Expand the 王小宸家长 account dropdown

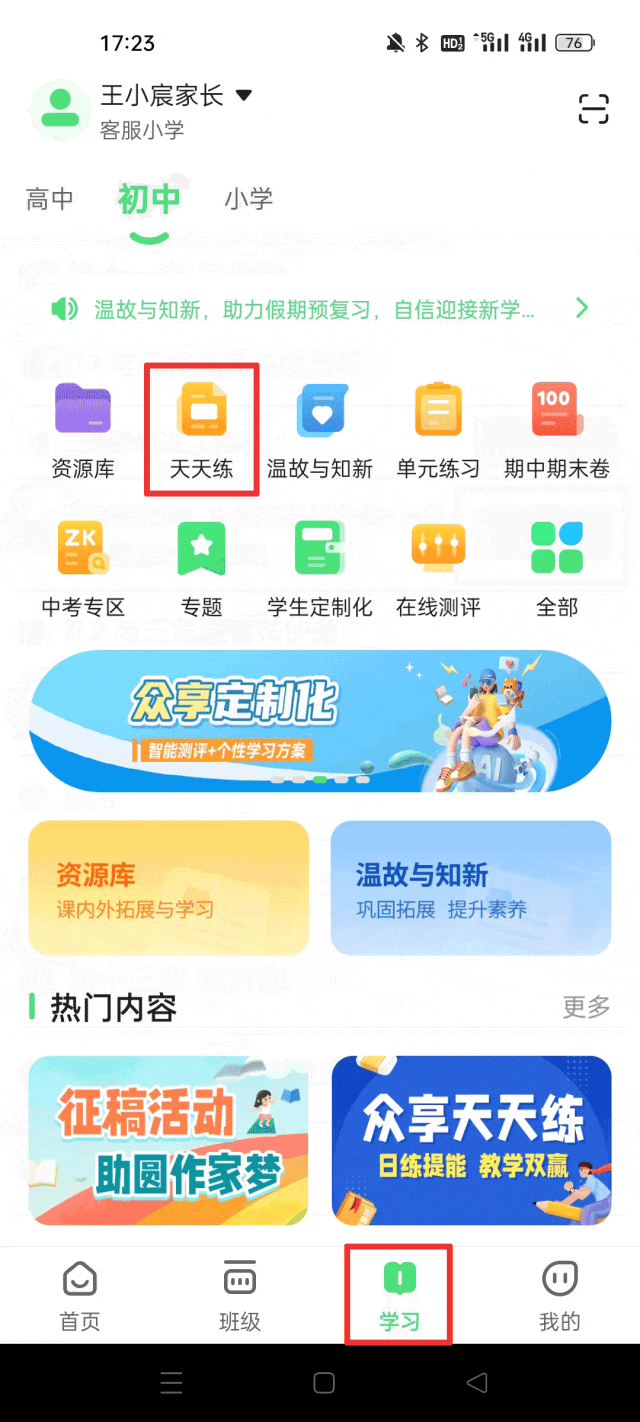(x=244, y=96)
